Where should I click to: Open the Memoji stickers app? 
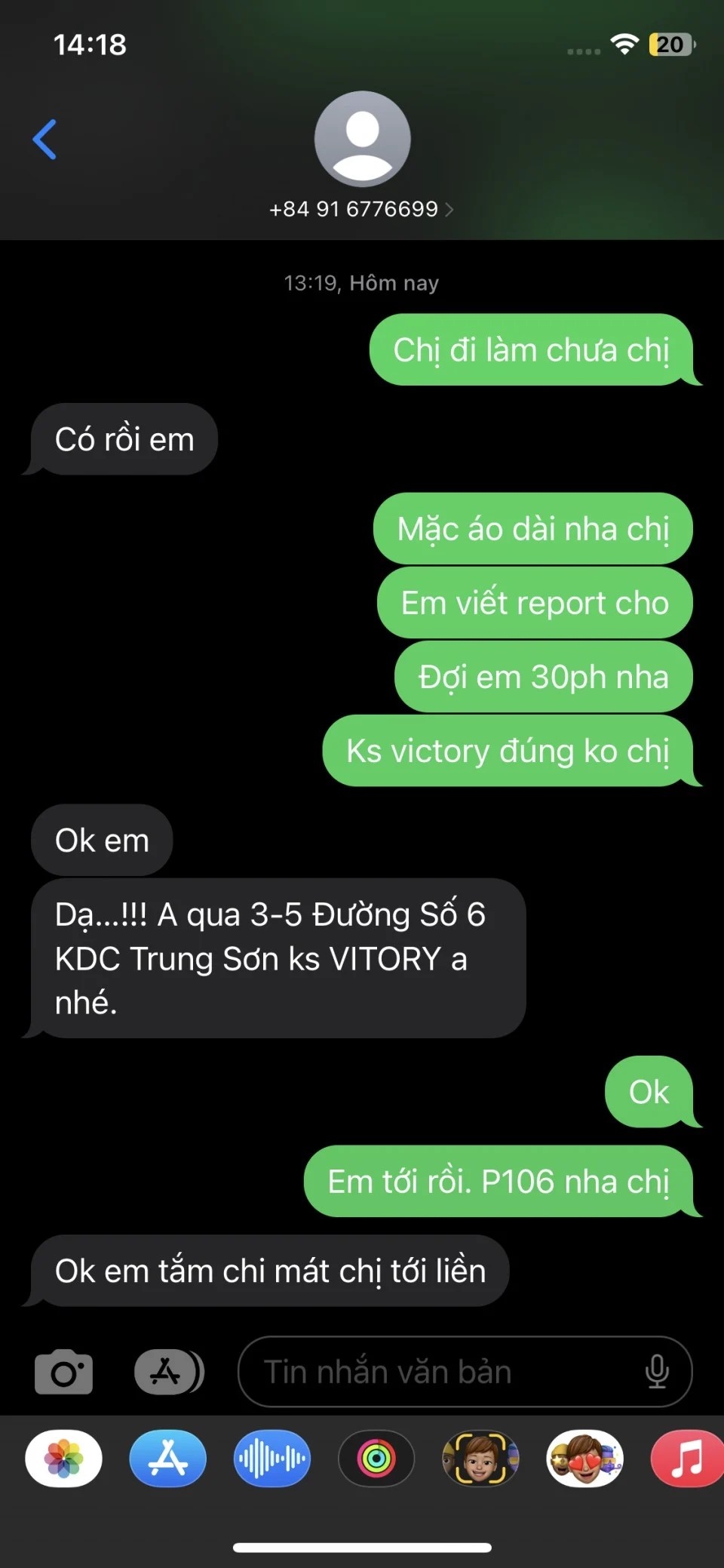pyautogui.click(x=584, y=1459)
